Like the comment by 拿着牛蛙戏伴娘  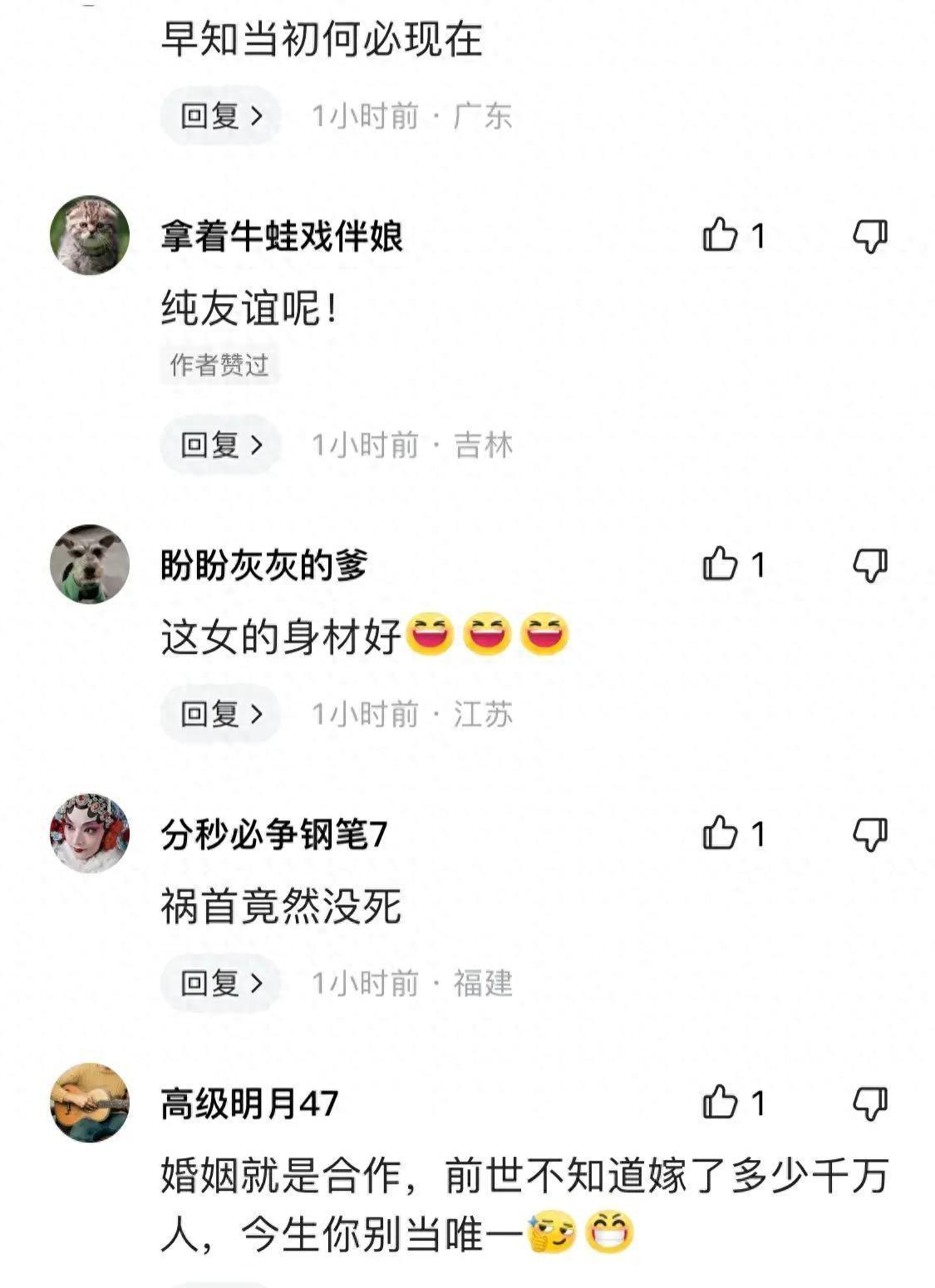click(x=721, y=236)
